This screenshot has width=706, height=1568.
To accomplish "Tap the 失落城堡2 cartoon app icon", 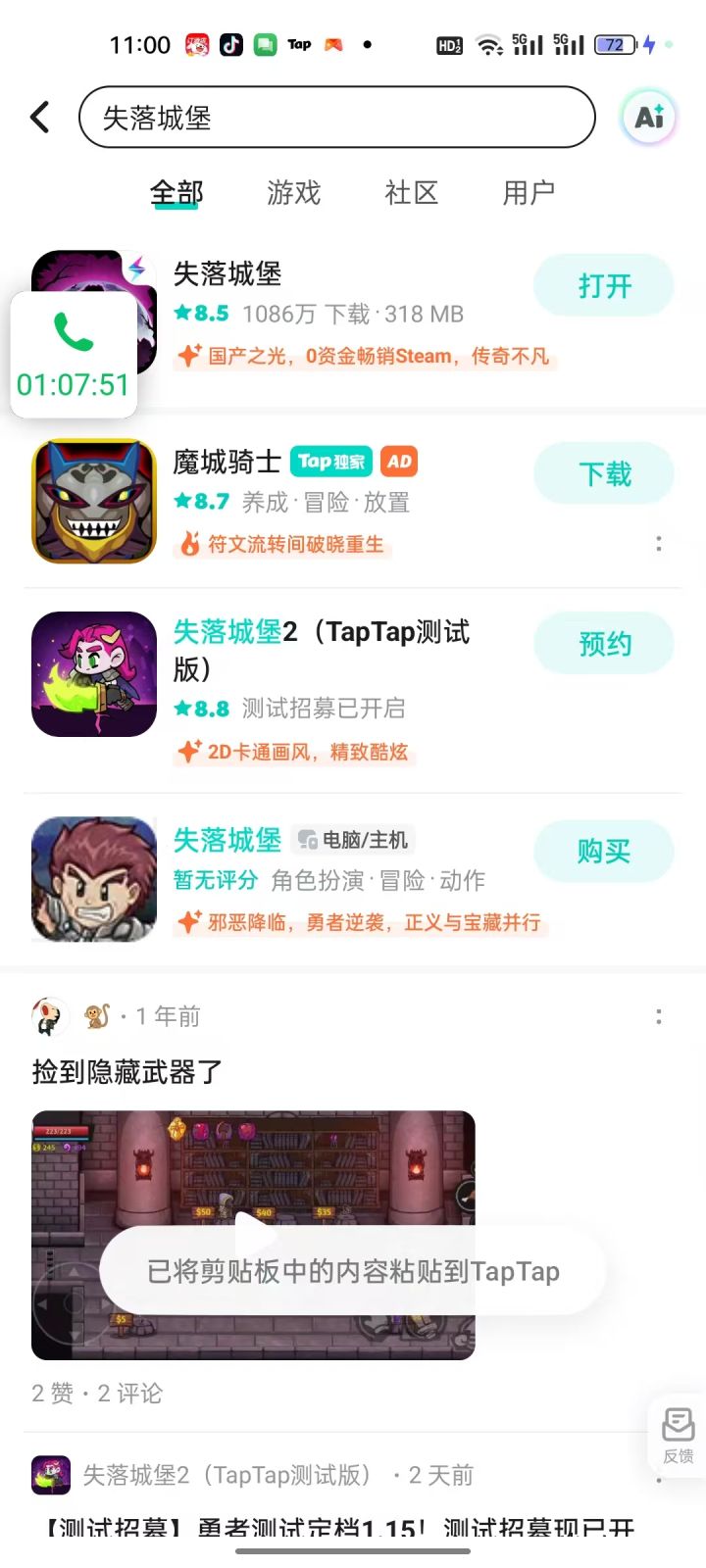I will [x=93, y=674].
